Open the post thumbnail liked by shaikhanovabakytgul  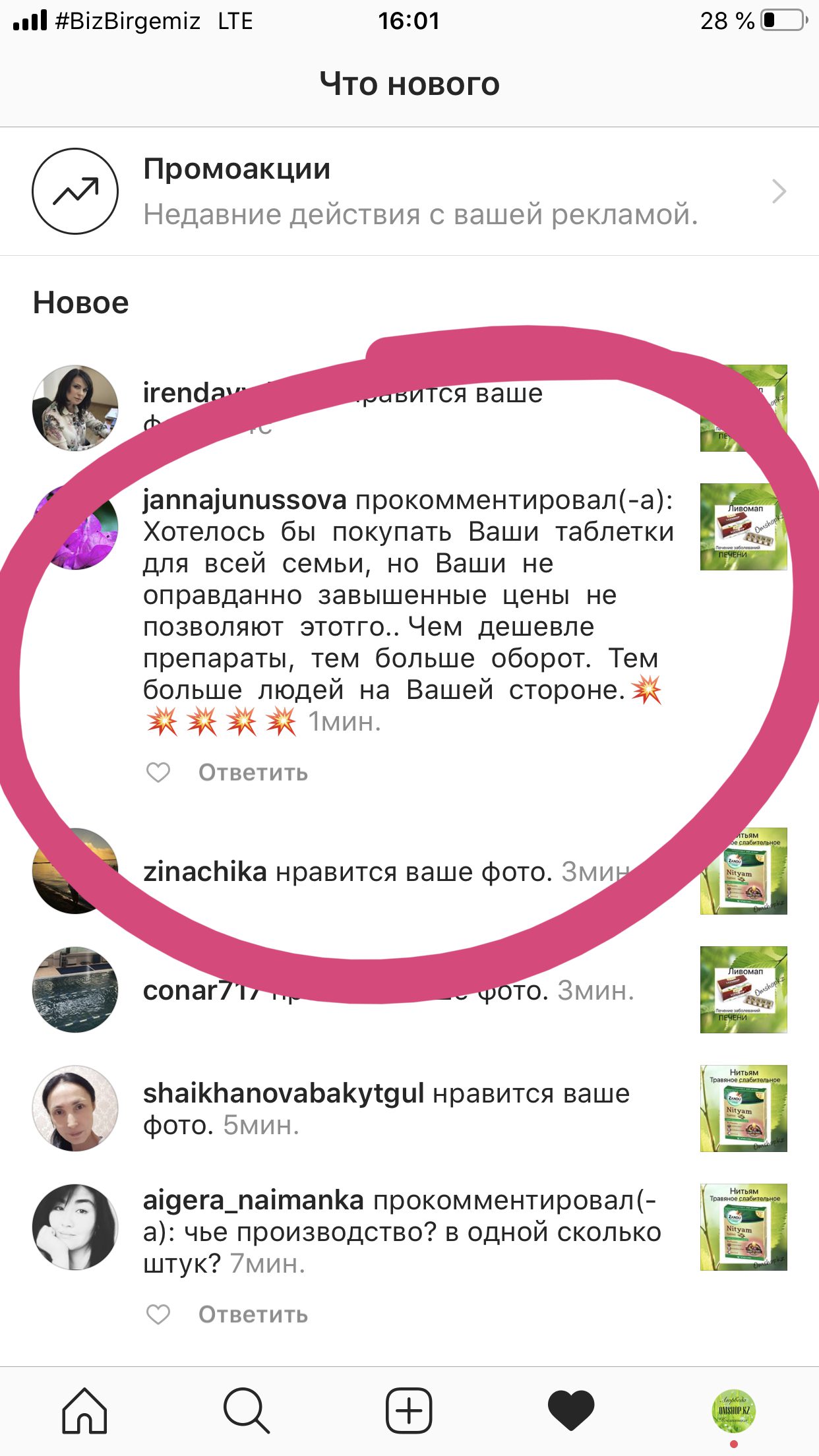(x=743, y=1108)
